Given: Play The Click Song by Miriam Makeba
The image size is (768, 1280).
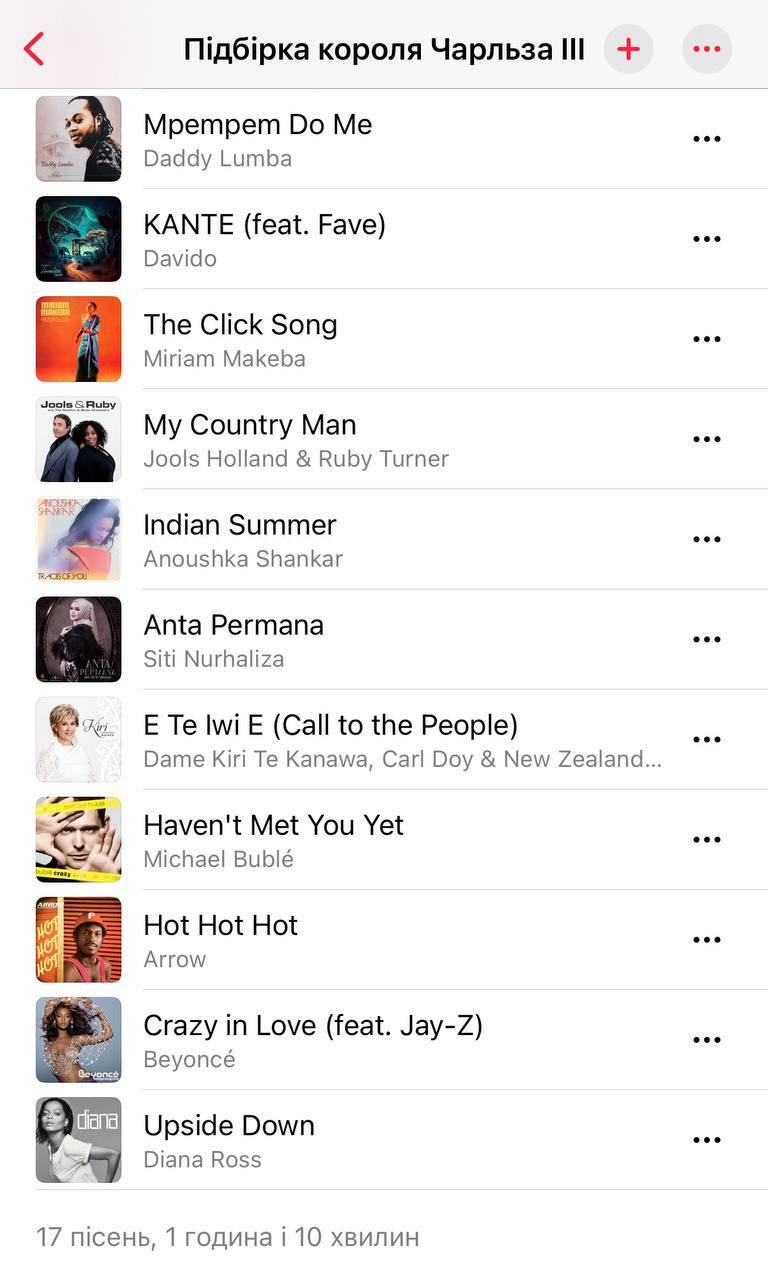Looking at the screenshot, I should (x=240, y=339).
